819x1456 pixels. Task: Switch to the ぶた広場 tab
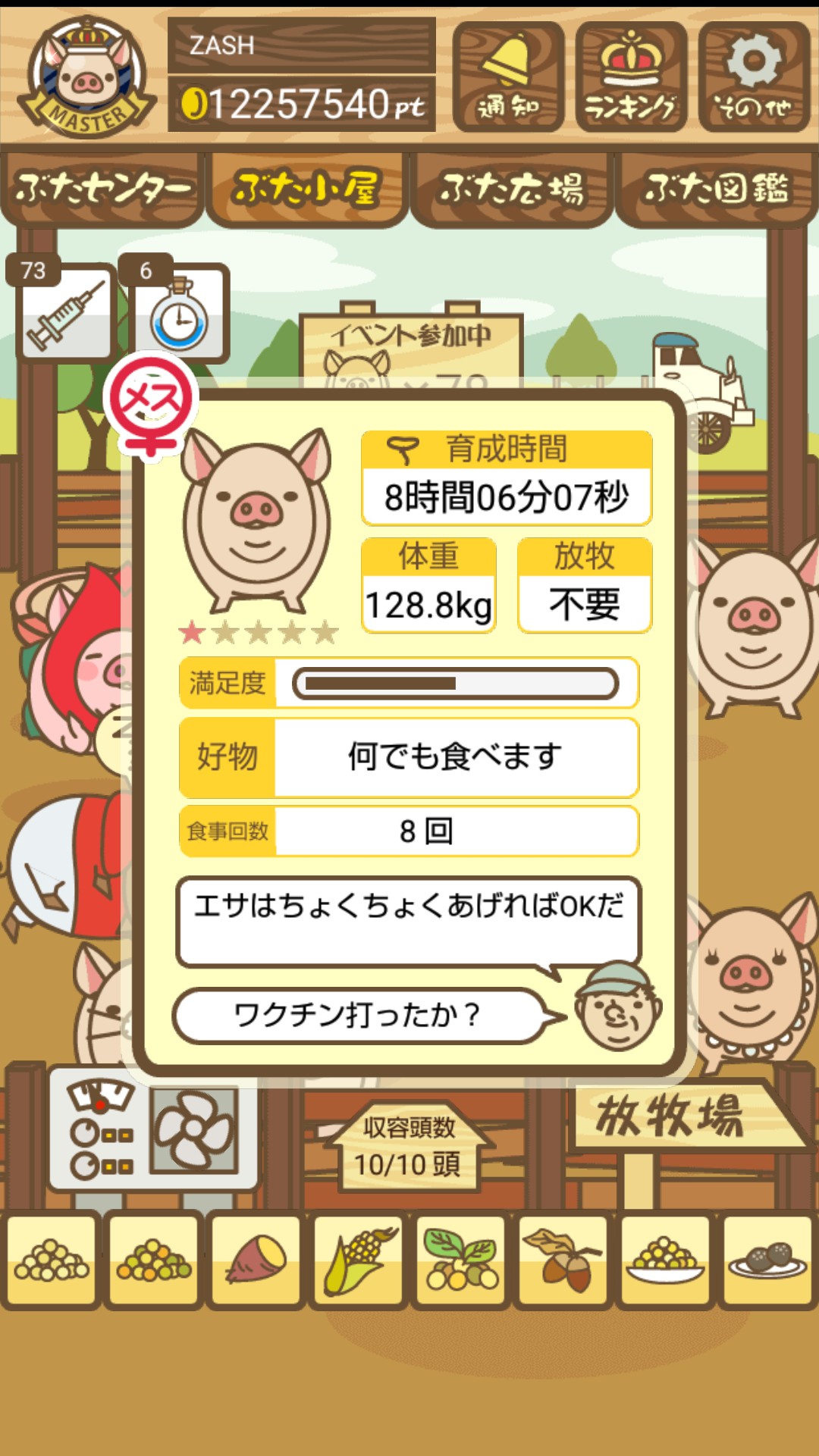pos(512,189)
